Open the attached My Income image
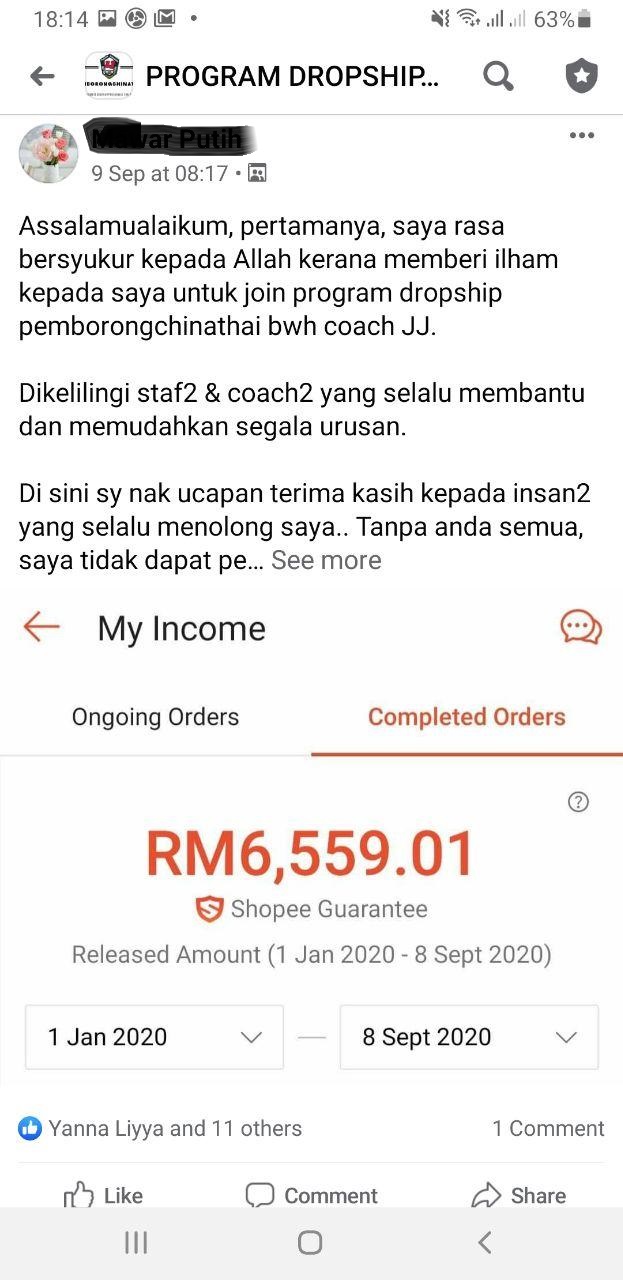This screenshot has height=1280, width=623. click(311, 840)
